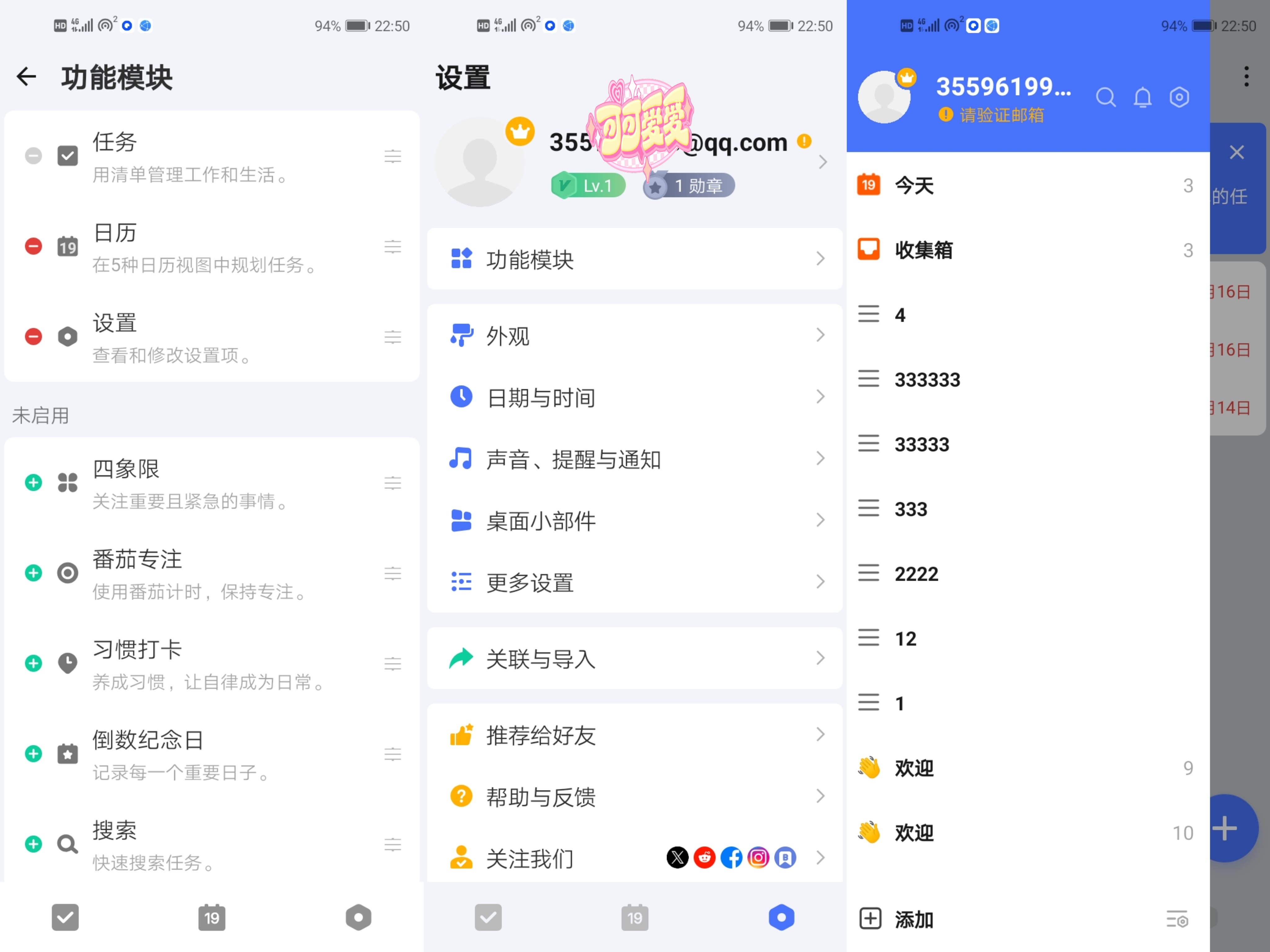Image resolution: width=1270 pixels, height=952 pixels.
Task: Open the three-dot overflow menu
Action: [x=1246, y=76]
